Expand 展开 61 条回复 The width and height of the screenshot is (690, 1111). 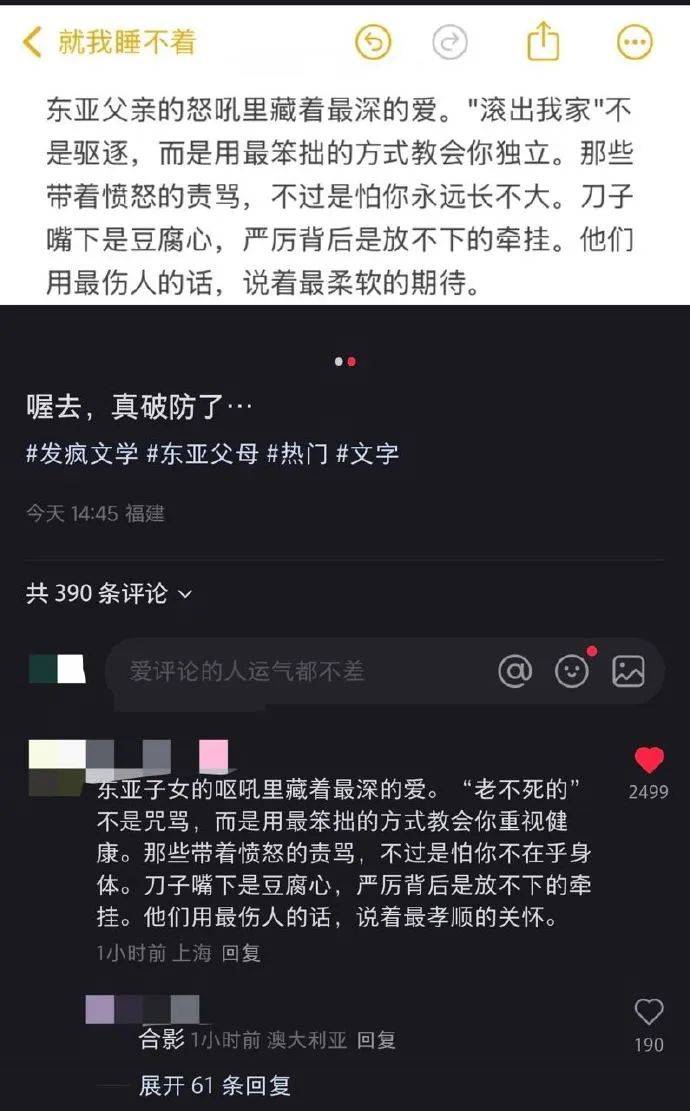point(214,1085)
